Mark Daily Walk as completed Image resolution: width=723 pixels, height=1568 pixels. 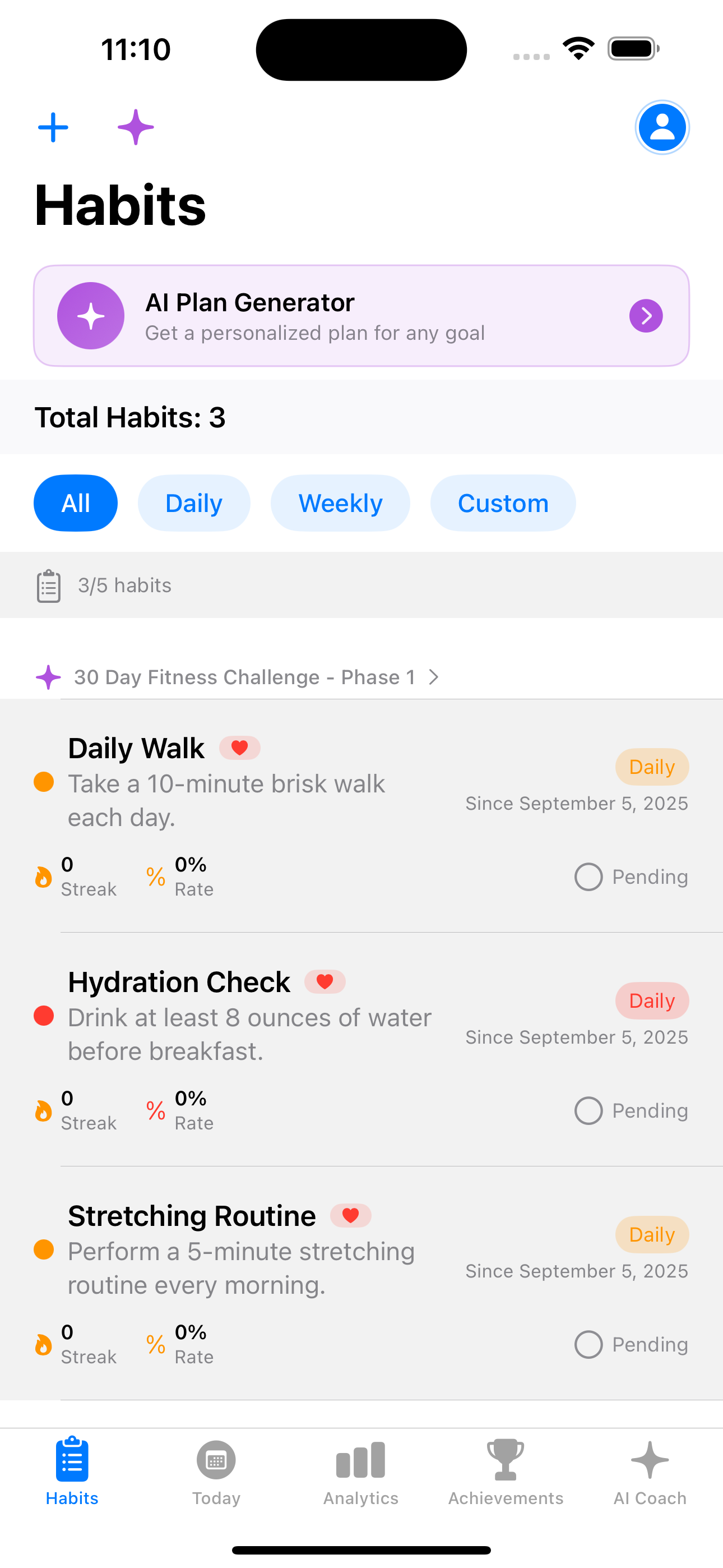[x=588, y=877]
